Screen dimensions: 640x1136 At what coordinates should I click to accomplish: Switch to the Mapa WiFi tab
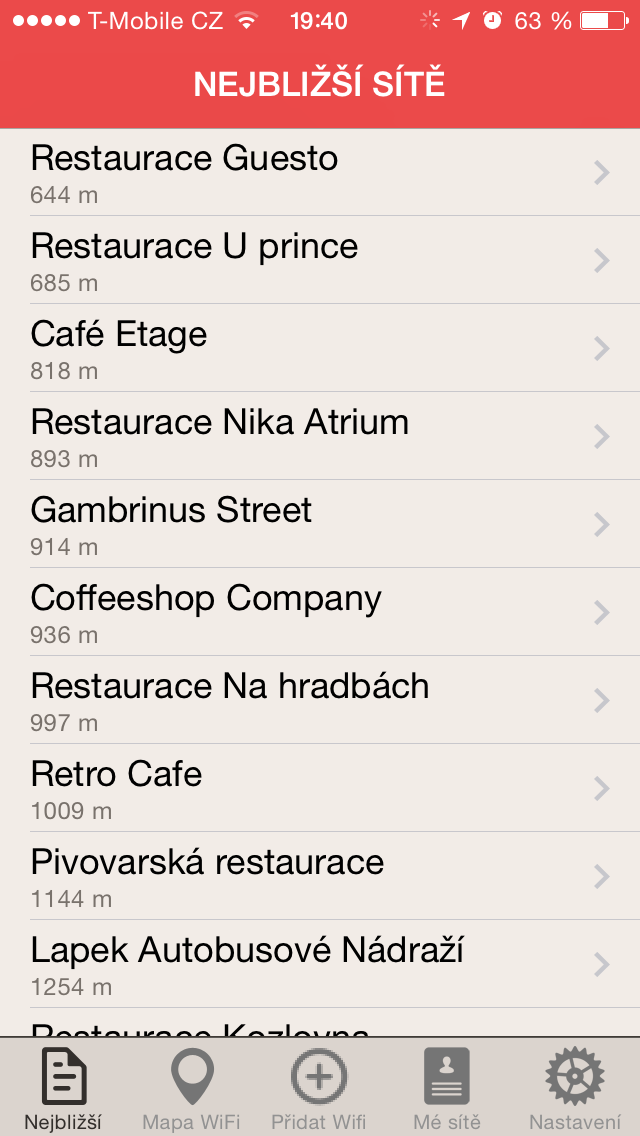pyautogui.click(x=192, y=1088)
